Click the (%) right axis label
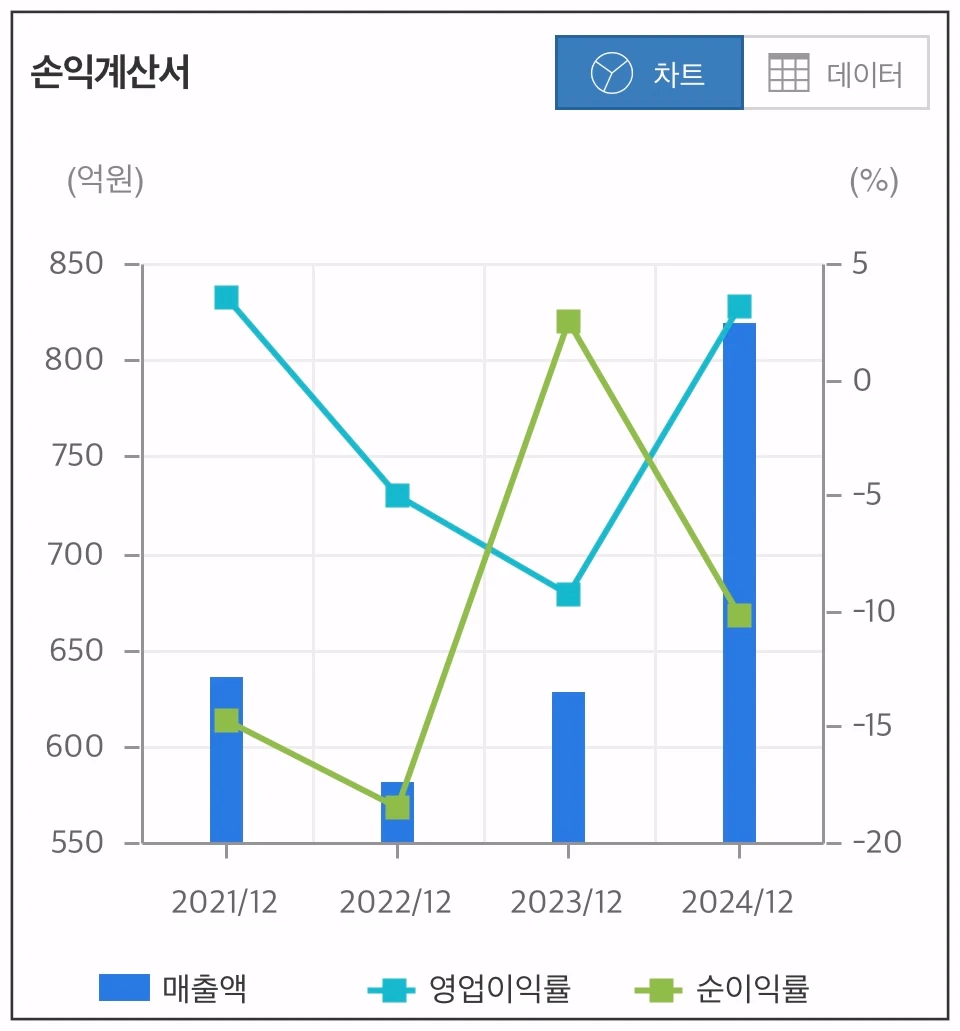The width and height of the screenshot is (960, 1031). pyautogui.click(x=872, y=182)
